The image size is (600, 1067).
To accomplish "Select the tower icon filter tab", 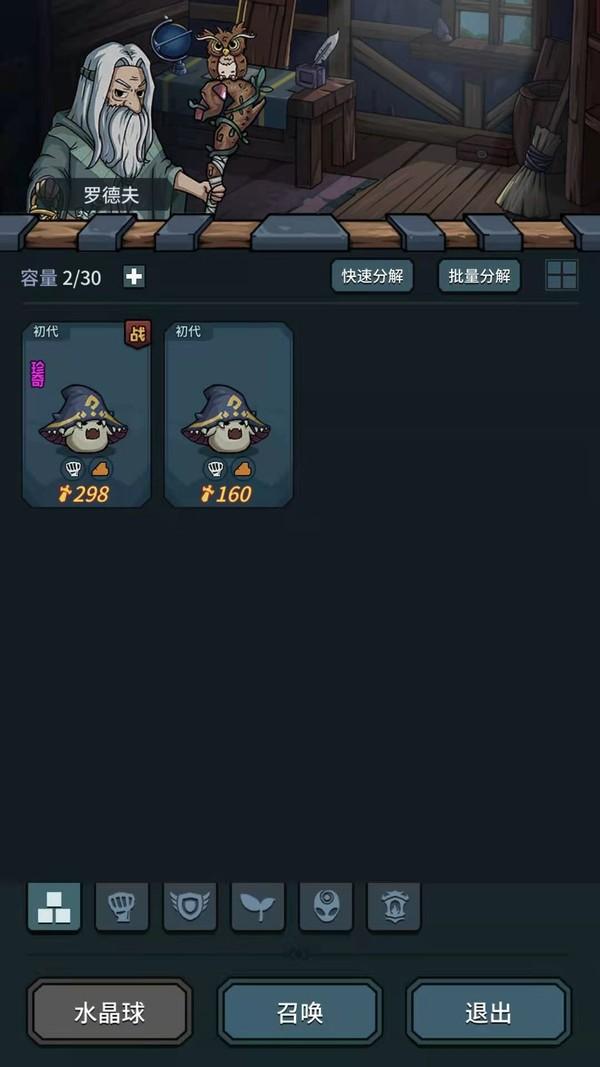I will tap(394, 907).
